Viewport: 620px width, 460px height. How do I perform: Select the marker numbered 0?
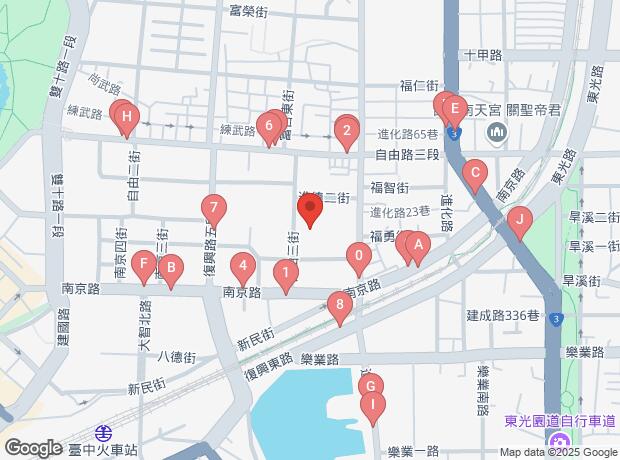[359, 256]
